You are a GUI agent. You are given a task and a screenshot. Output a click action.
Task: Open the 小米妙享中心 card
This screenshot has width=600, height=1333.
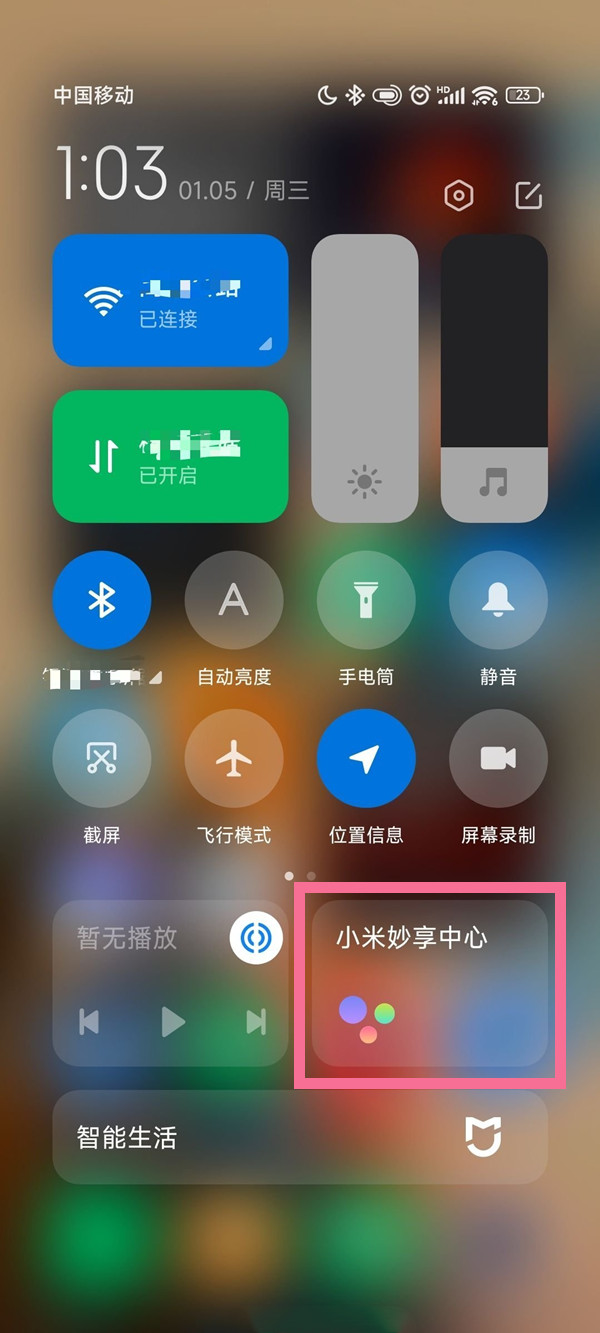[x=430, y=983]
